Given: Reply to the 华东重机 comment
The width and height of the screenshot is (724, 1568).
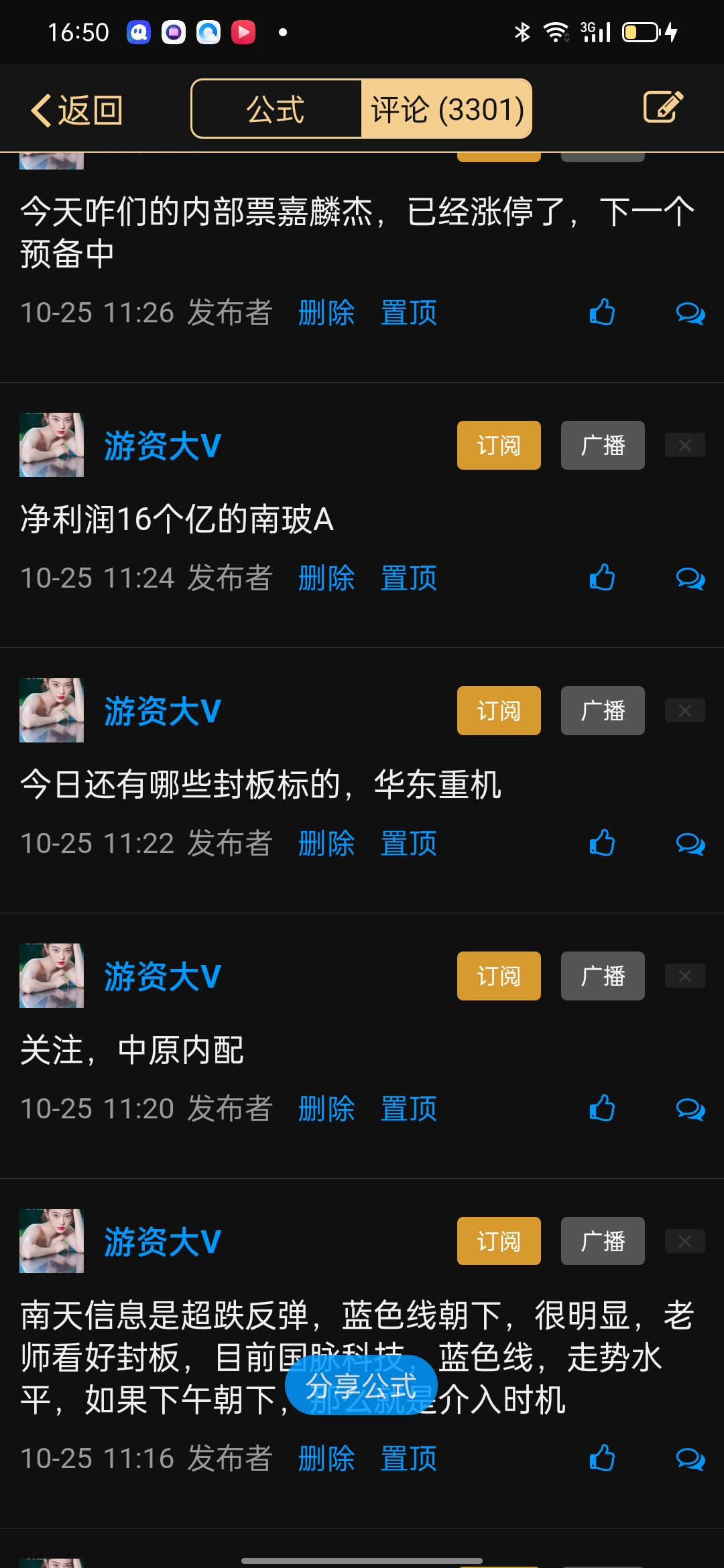Looking at the screenshot, I should (x=690, y=844).
